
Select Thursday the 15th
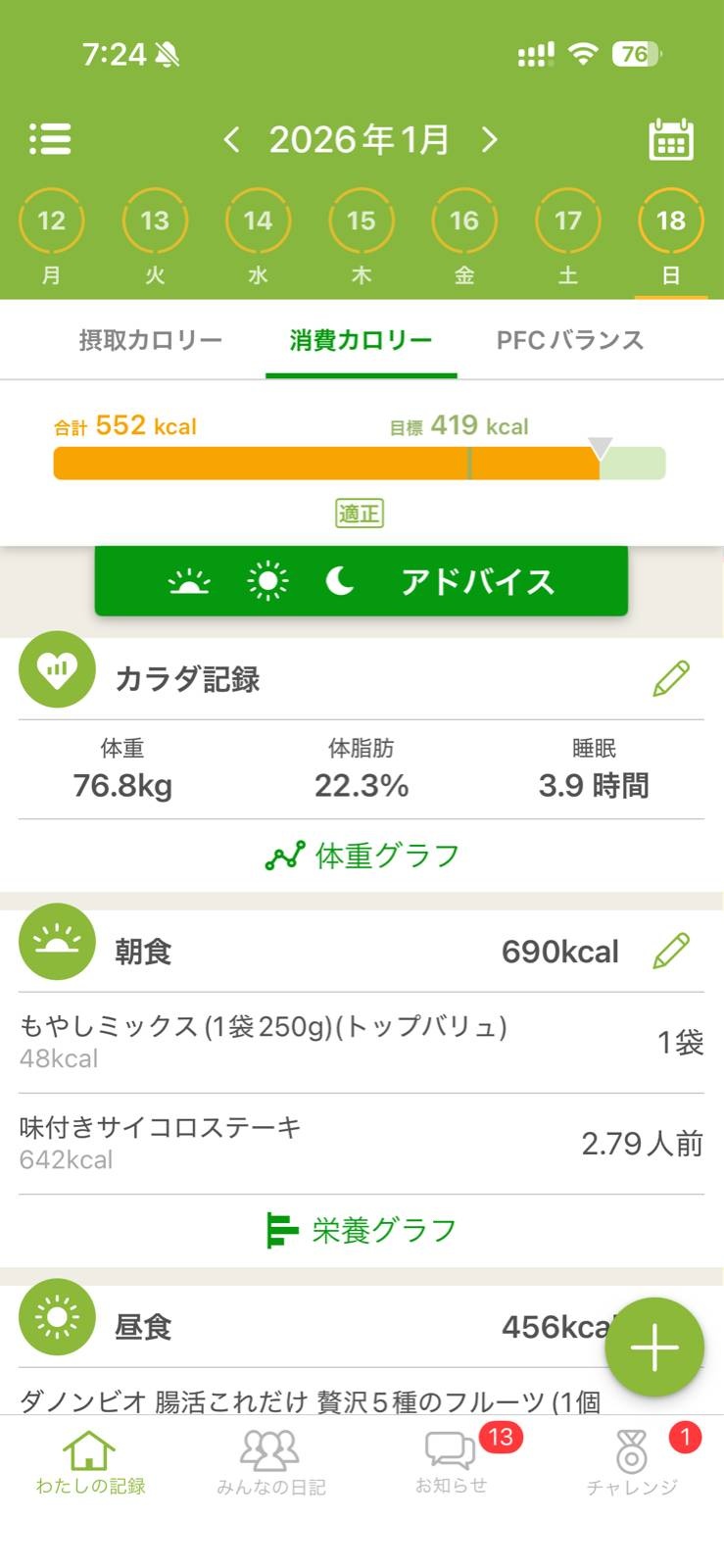[362, 221]
